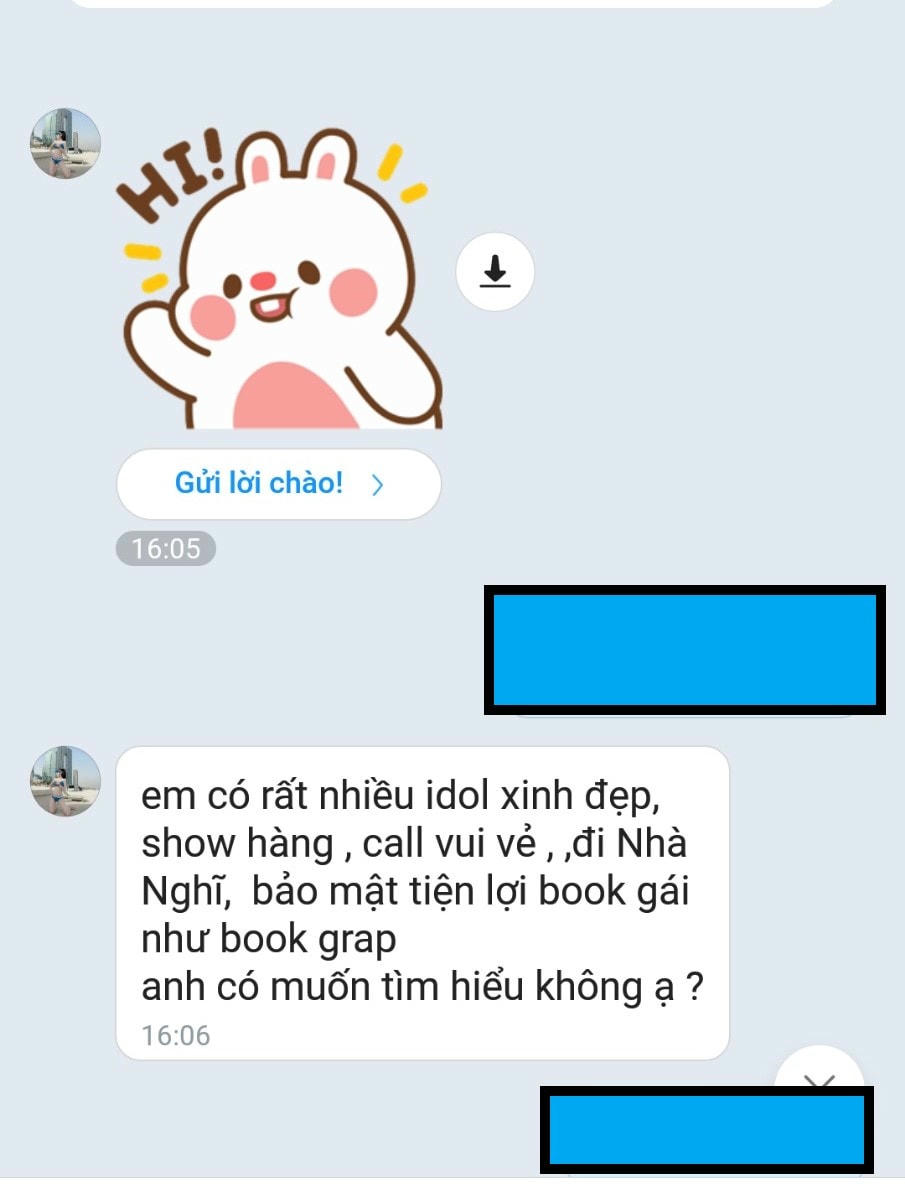Viewport: 905px width, 1184px height.
Task: Download the bunny HI sticker
Action: [495, 271]
